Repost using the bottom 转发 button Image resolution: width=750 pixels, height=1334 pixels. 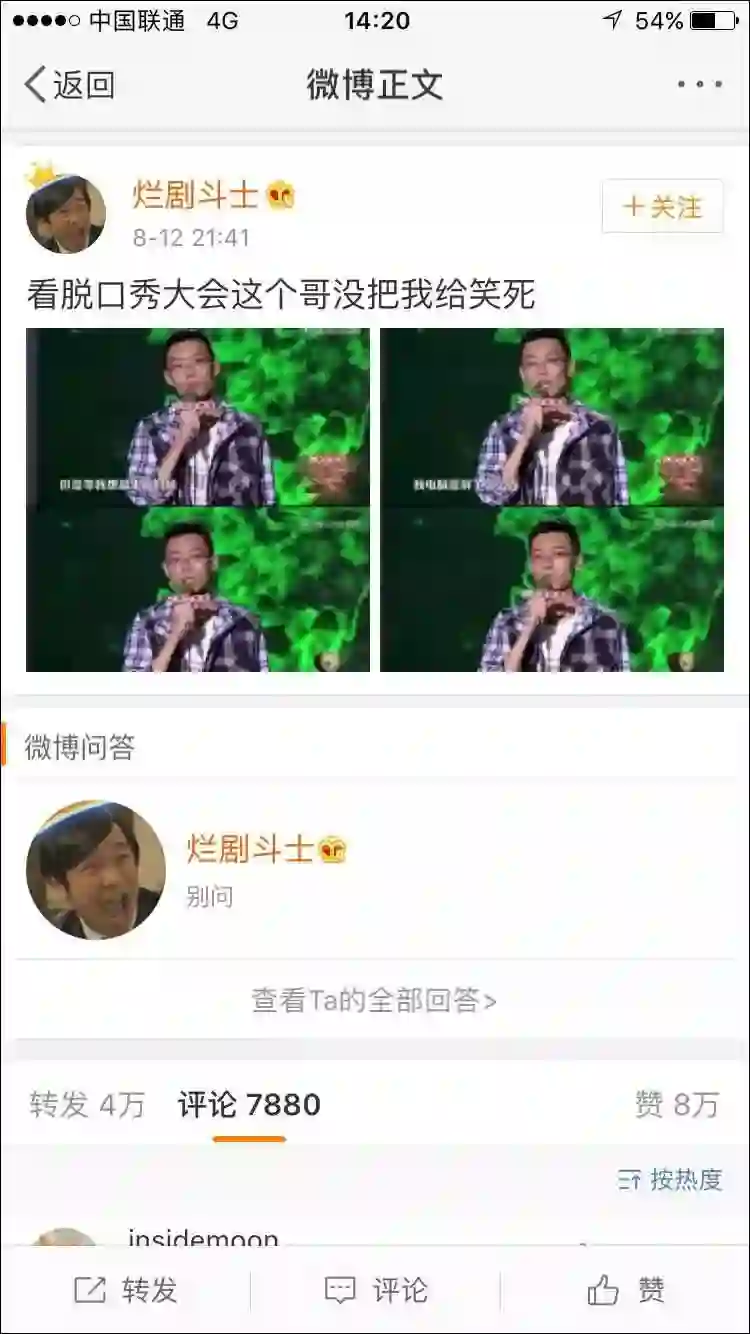pos(126,1290)
